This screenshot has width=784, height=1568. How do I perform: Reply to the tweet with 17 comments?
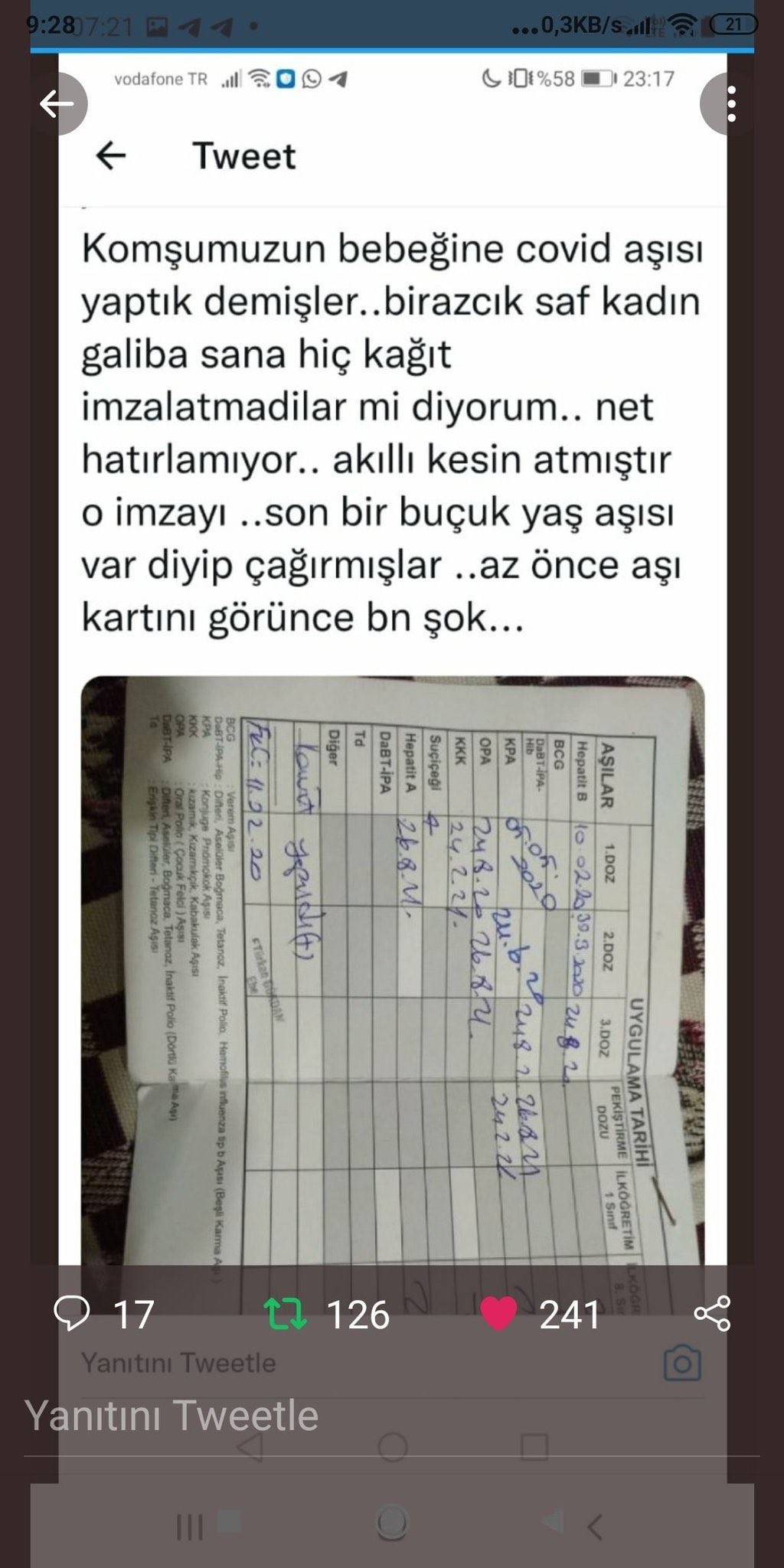73,1314
